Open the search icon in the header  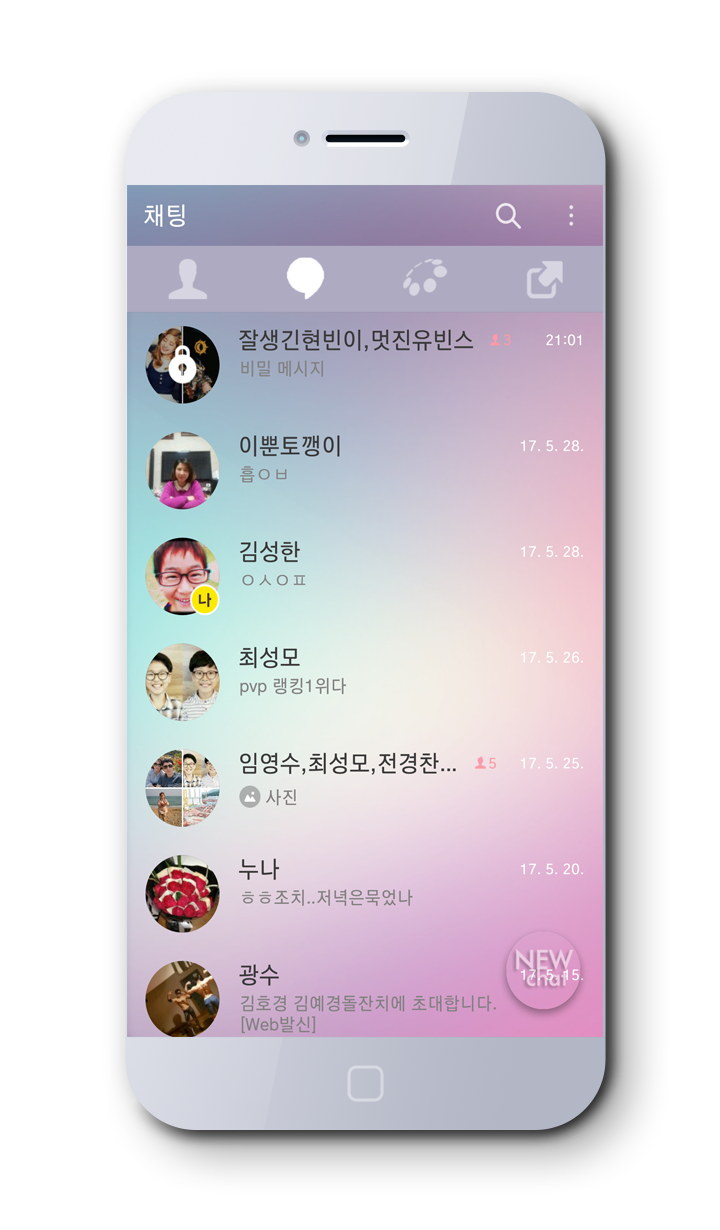[508, 216]
